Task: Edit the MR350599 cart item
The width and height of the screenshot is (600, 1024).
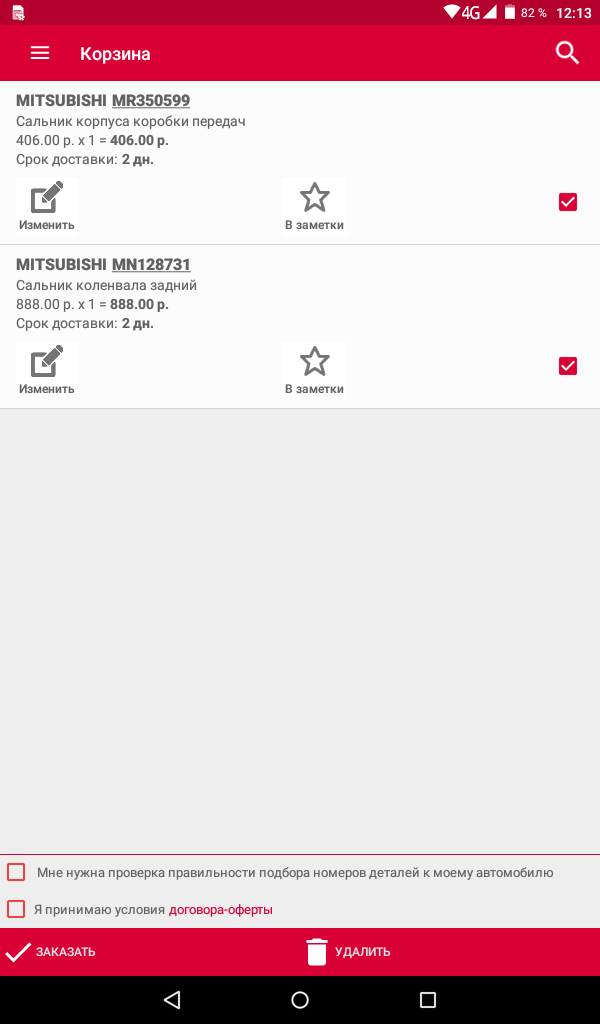Action: point(46,205)
